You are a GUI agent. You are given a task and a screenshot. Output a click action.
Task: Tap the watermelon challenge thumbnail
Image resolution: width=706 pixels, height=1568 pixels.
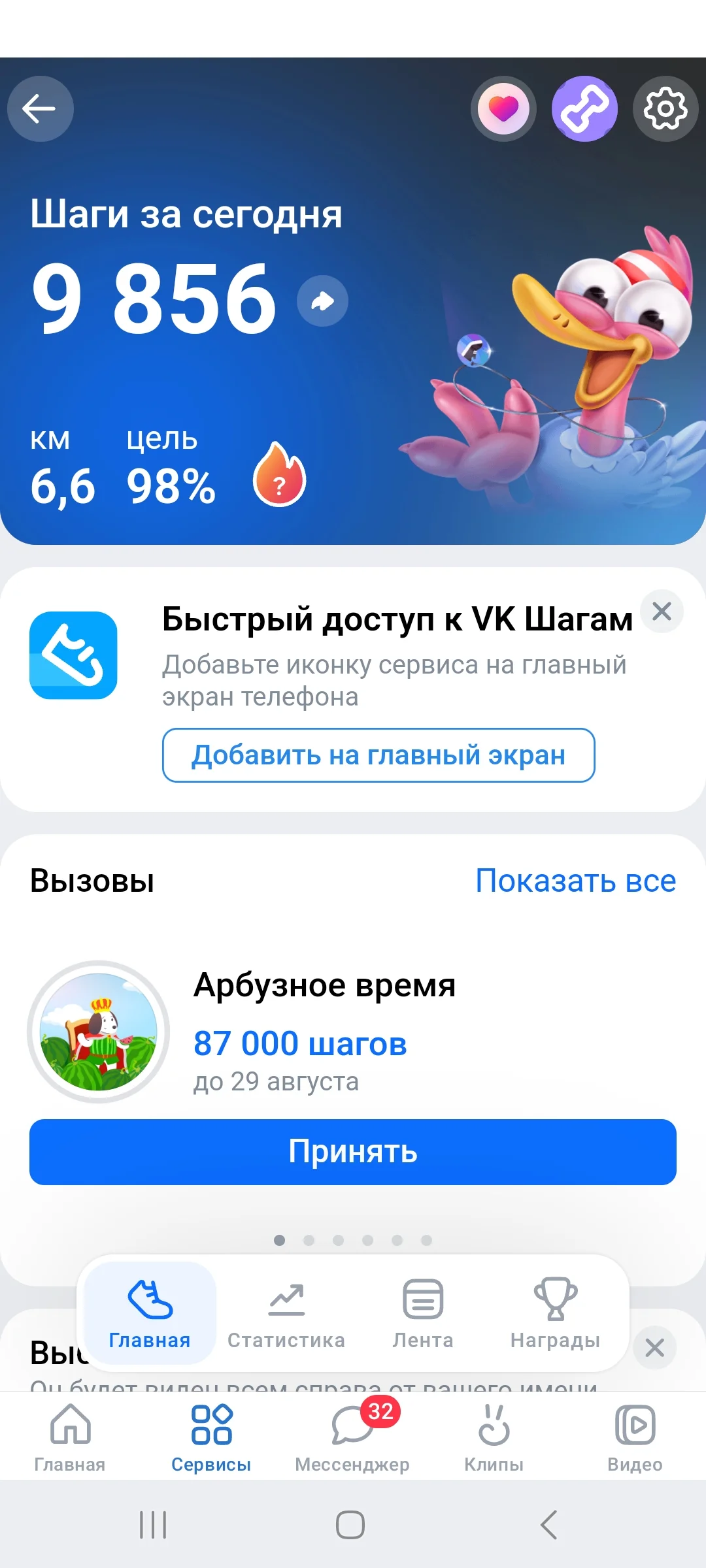(x=97, y=1032)
